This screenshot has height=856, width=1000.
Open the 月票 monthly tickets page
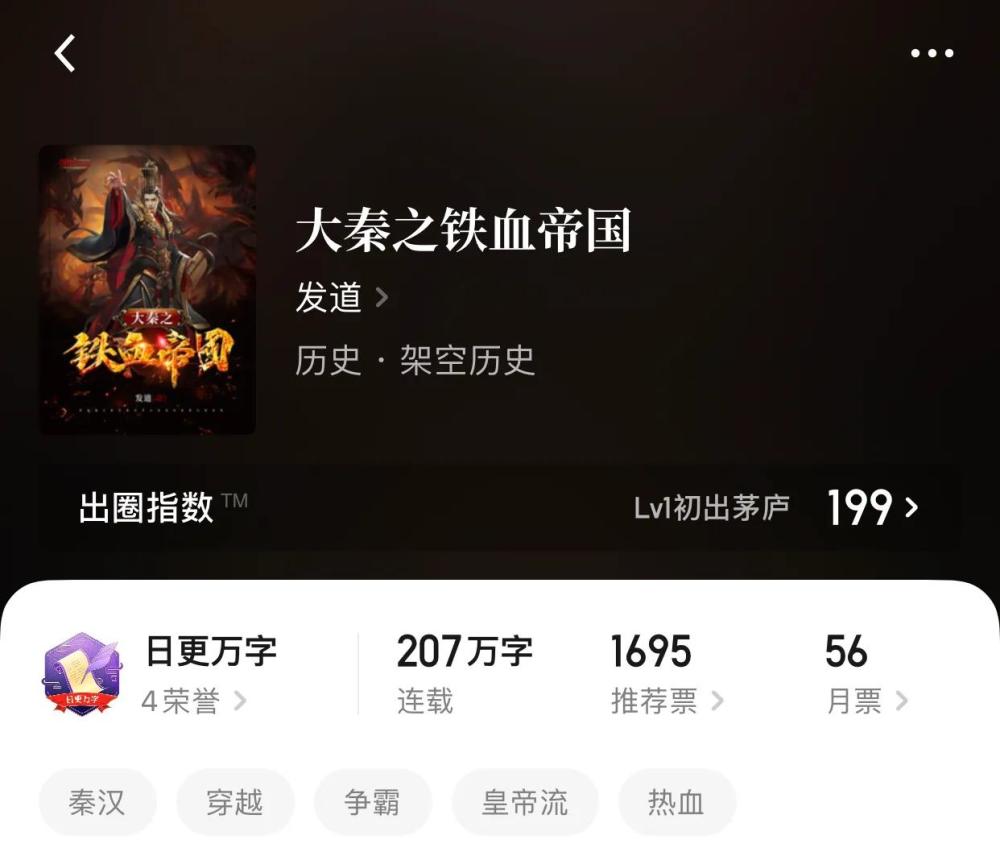coord(866,701)
